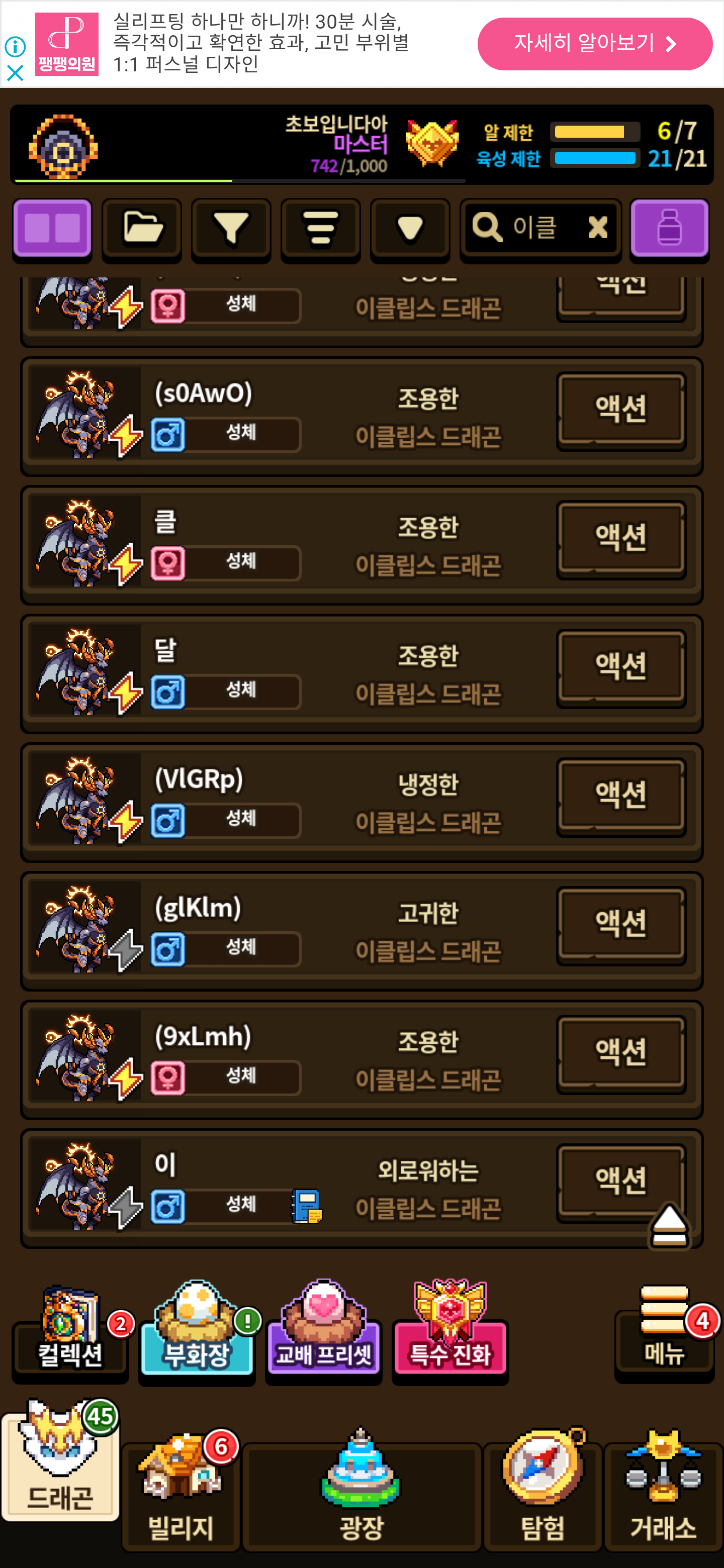
Task: Switch to the 빌리지 tab
Action: pos(181,1491)
